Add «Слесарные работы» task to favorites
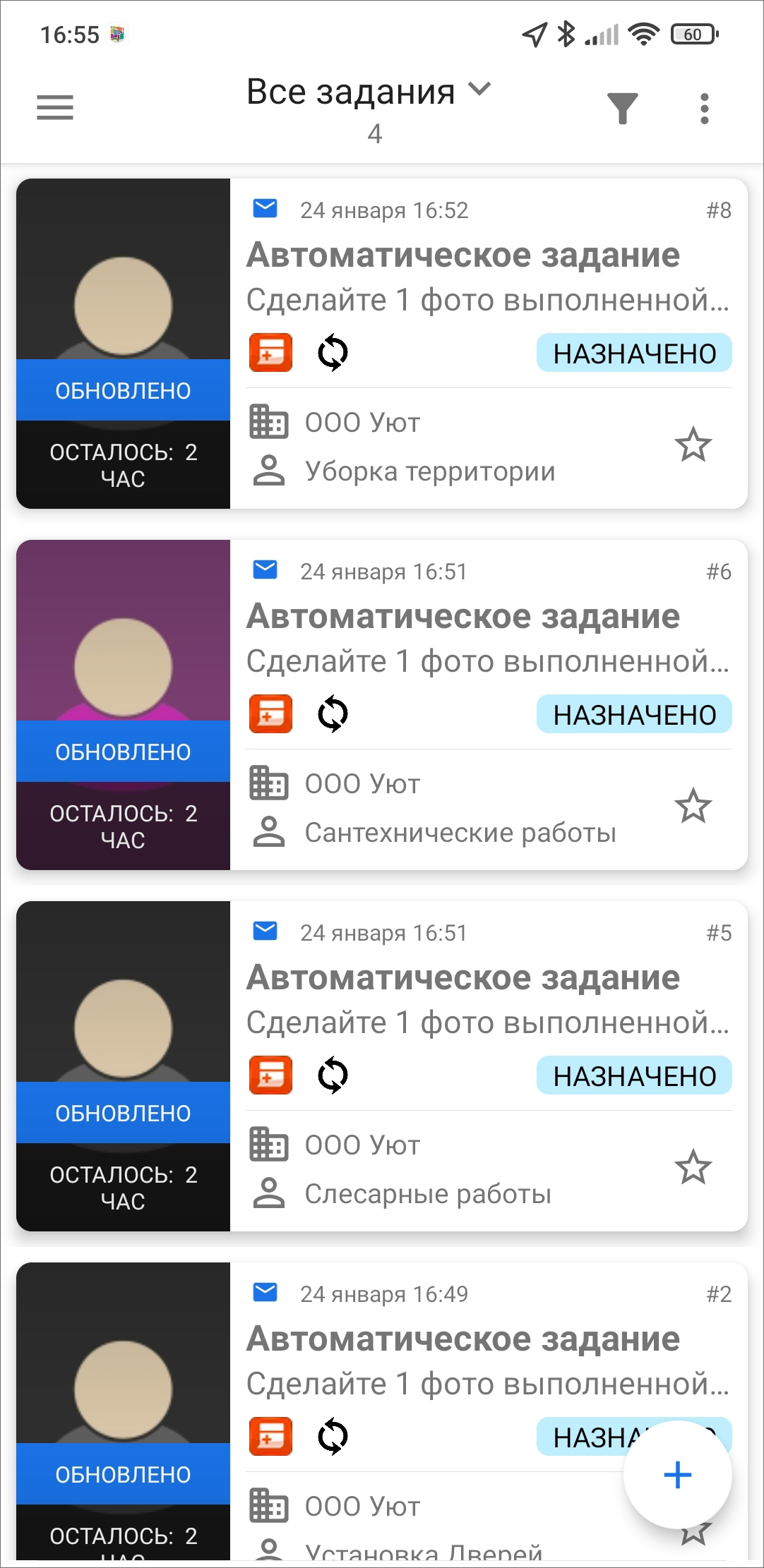This screenshot has height=1568, width=764. (x=693, y=1167)
